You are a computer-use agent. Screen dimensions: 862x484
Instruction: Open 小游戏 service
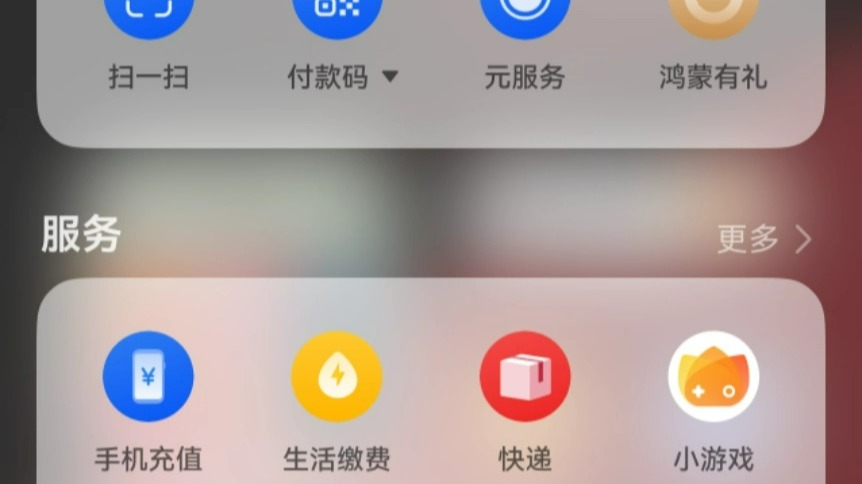point(713,377)
